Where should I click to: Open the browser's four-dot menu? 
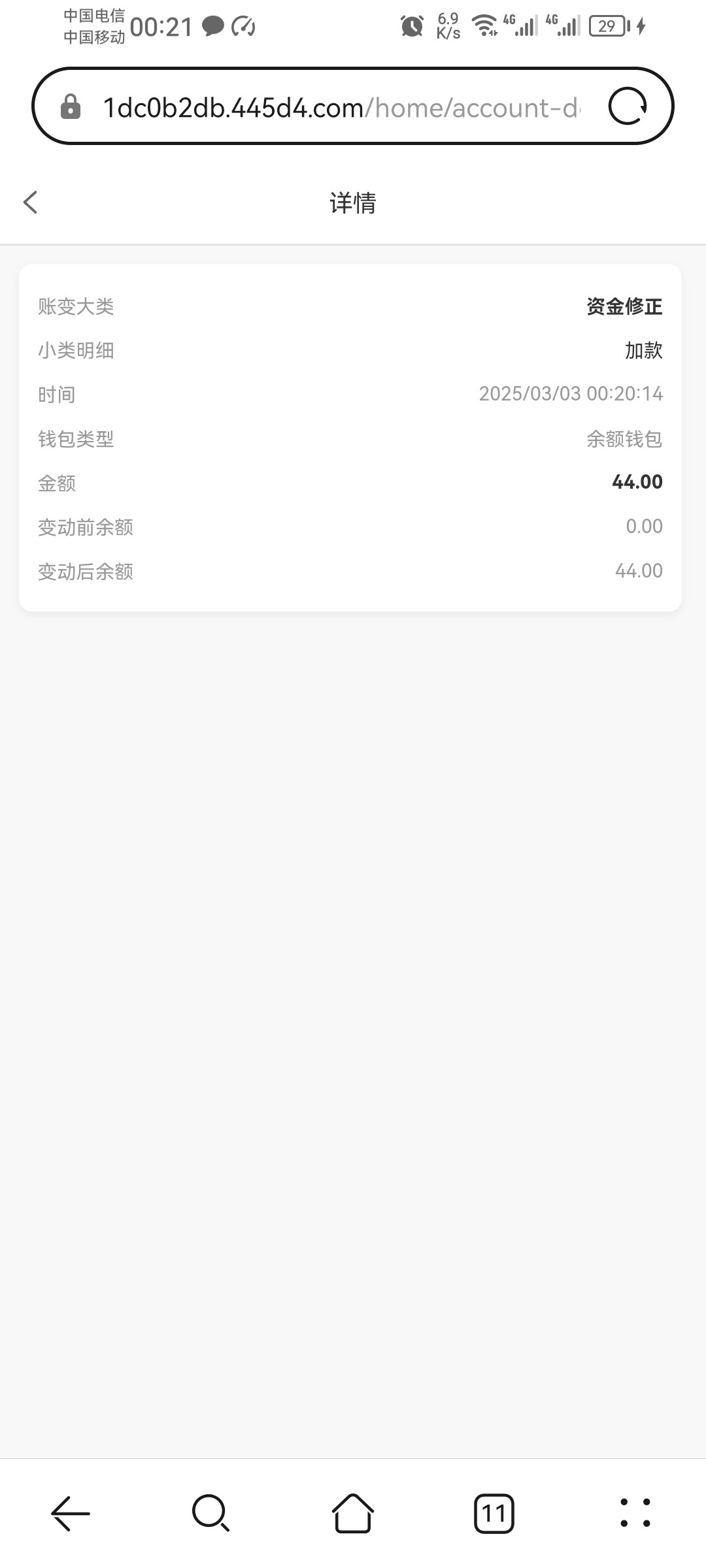click(x=635, y=1513)
